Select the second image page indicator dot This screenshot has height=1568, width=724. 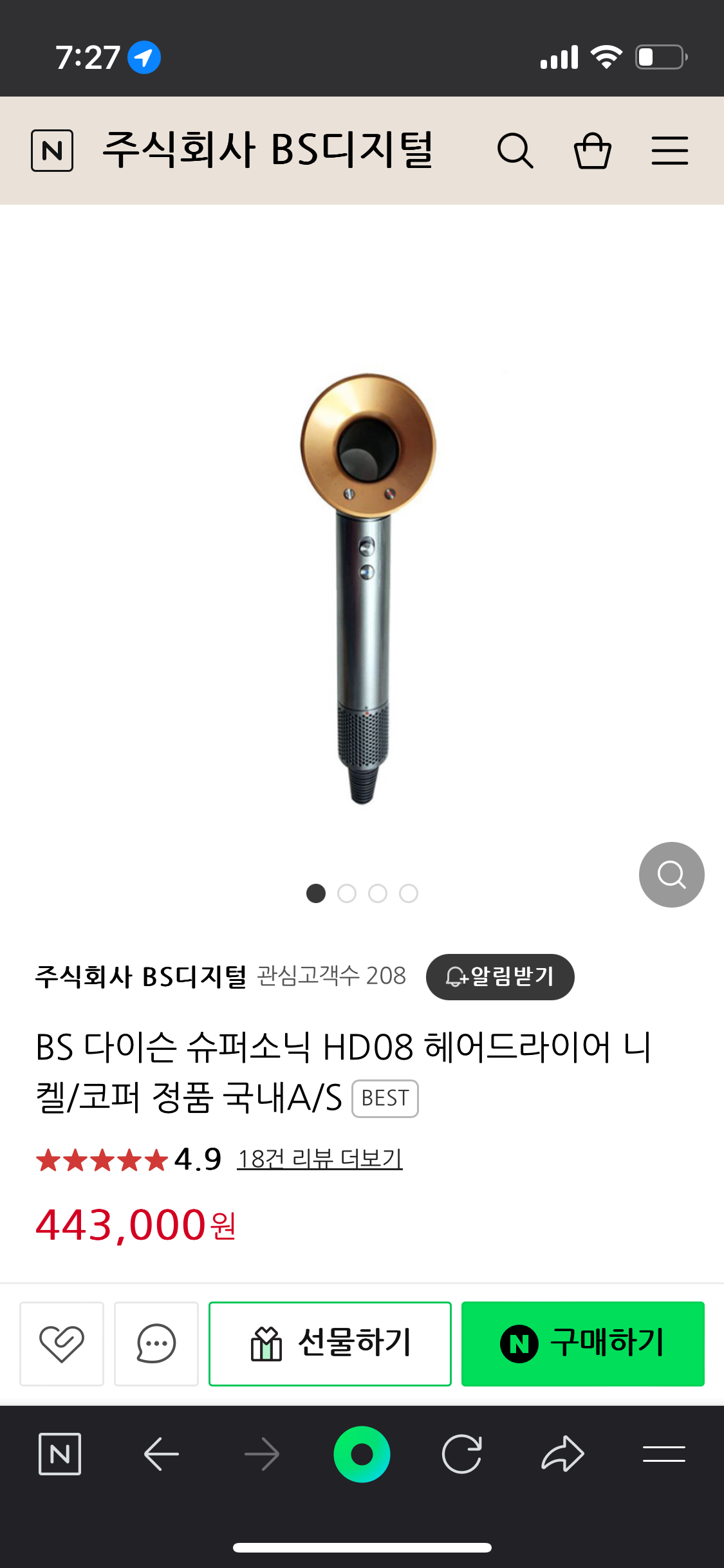[x=347, y=893]
